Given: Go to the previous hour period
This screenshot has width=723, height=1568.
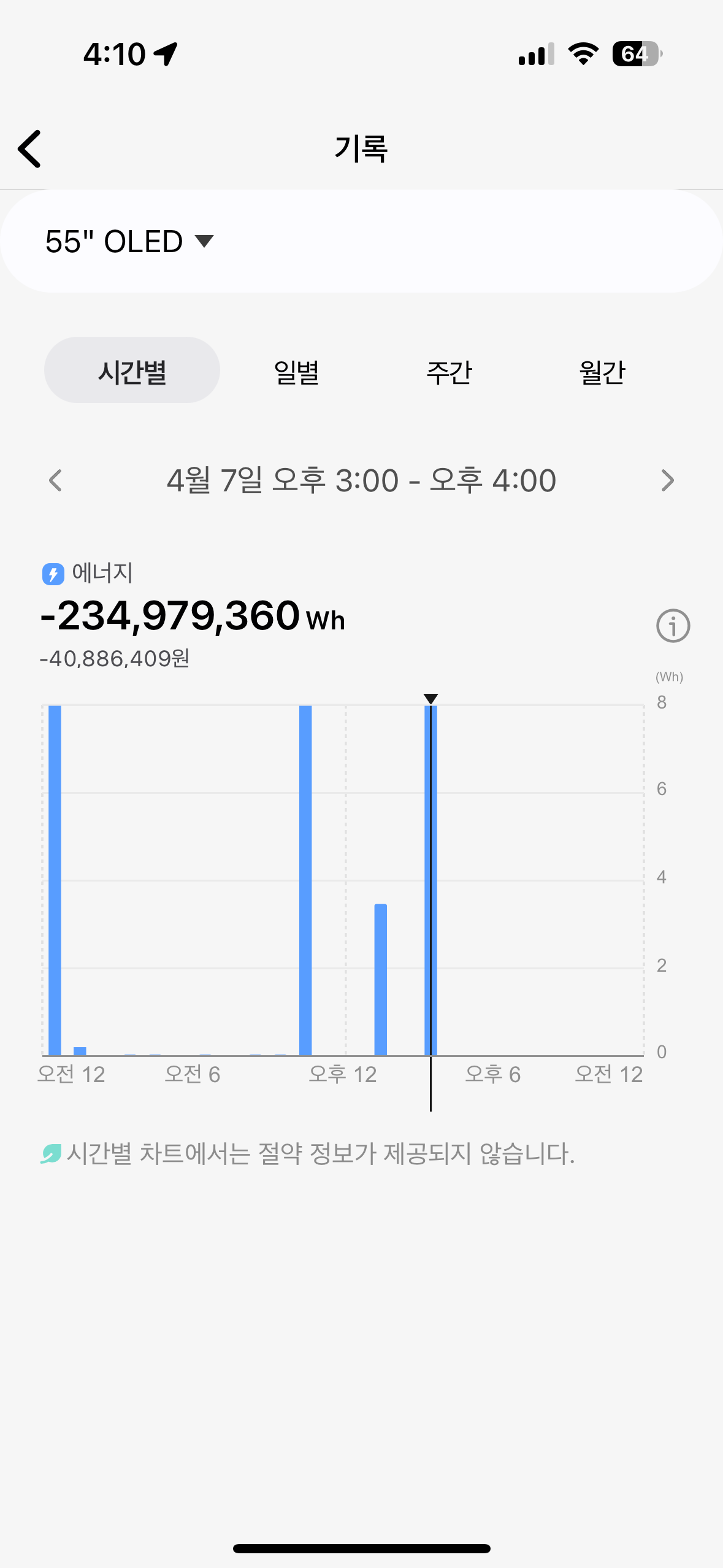Looking at the screenshot, I should click(55, 480).
